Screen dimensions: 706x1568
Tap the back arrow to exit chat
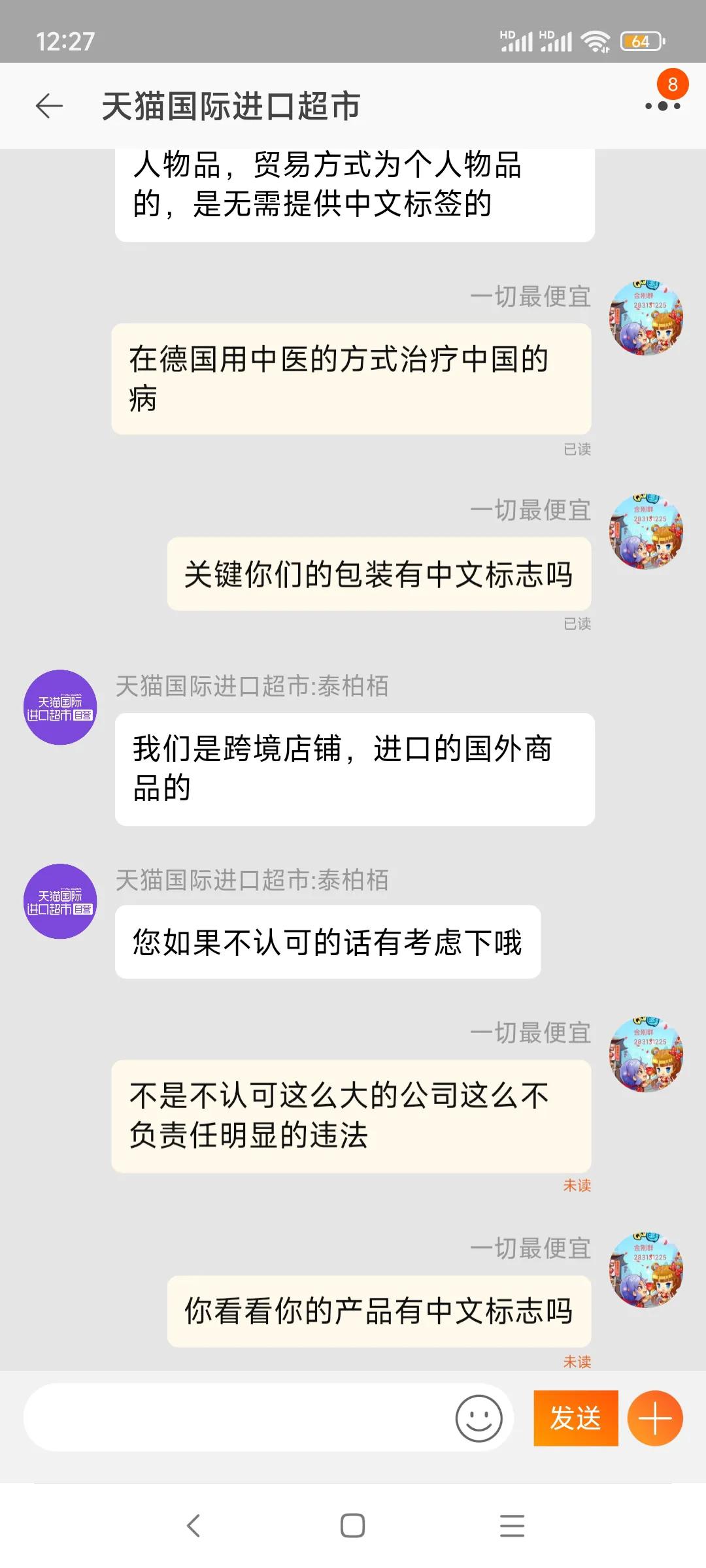pos(48,106)
